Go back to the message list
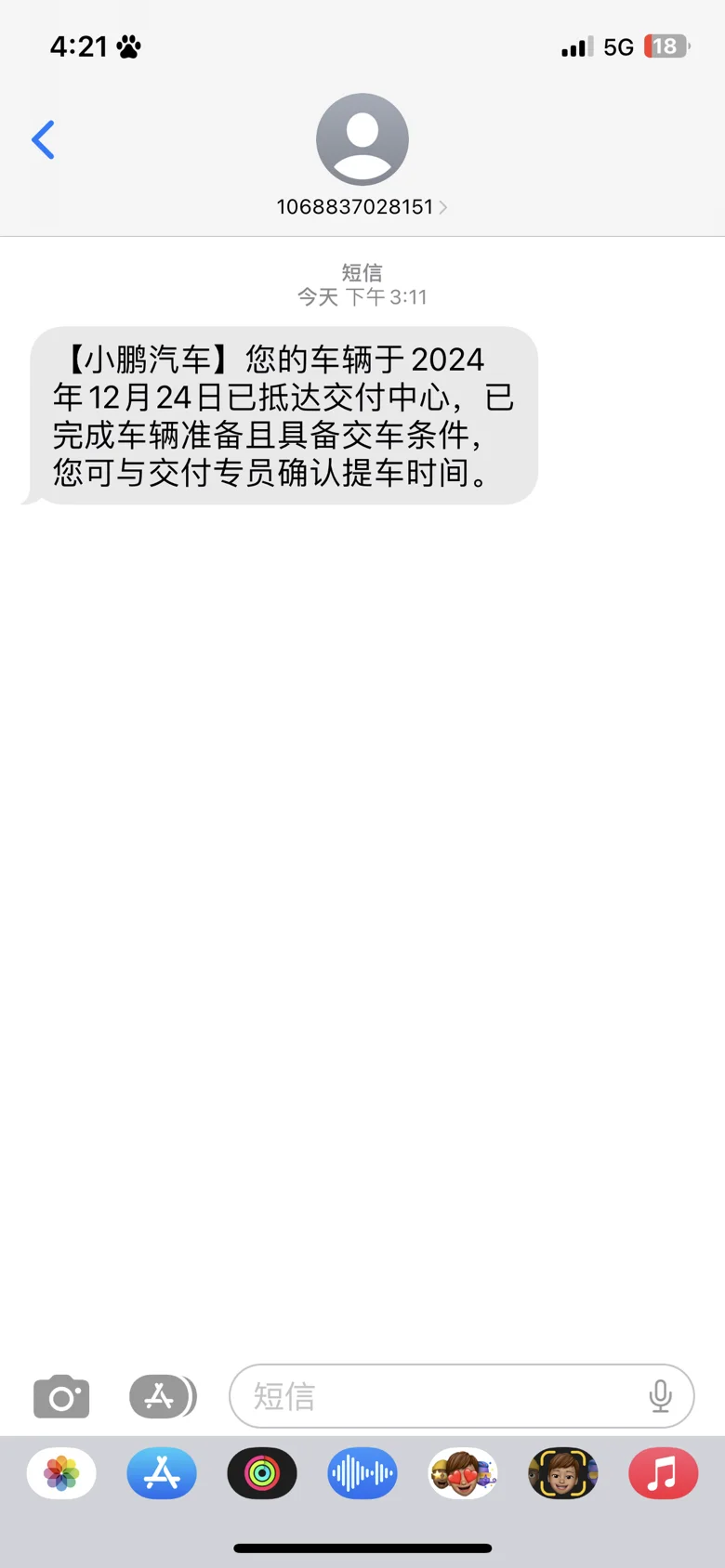725x1568 pixels. click(x=43, y=140)
